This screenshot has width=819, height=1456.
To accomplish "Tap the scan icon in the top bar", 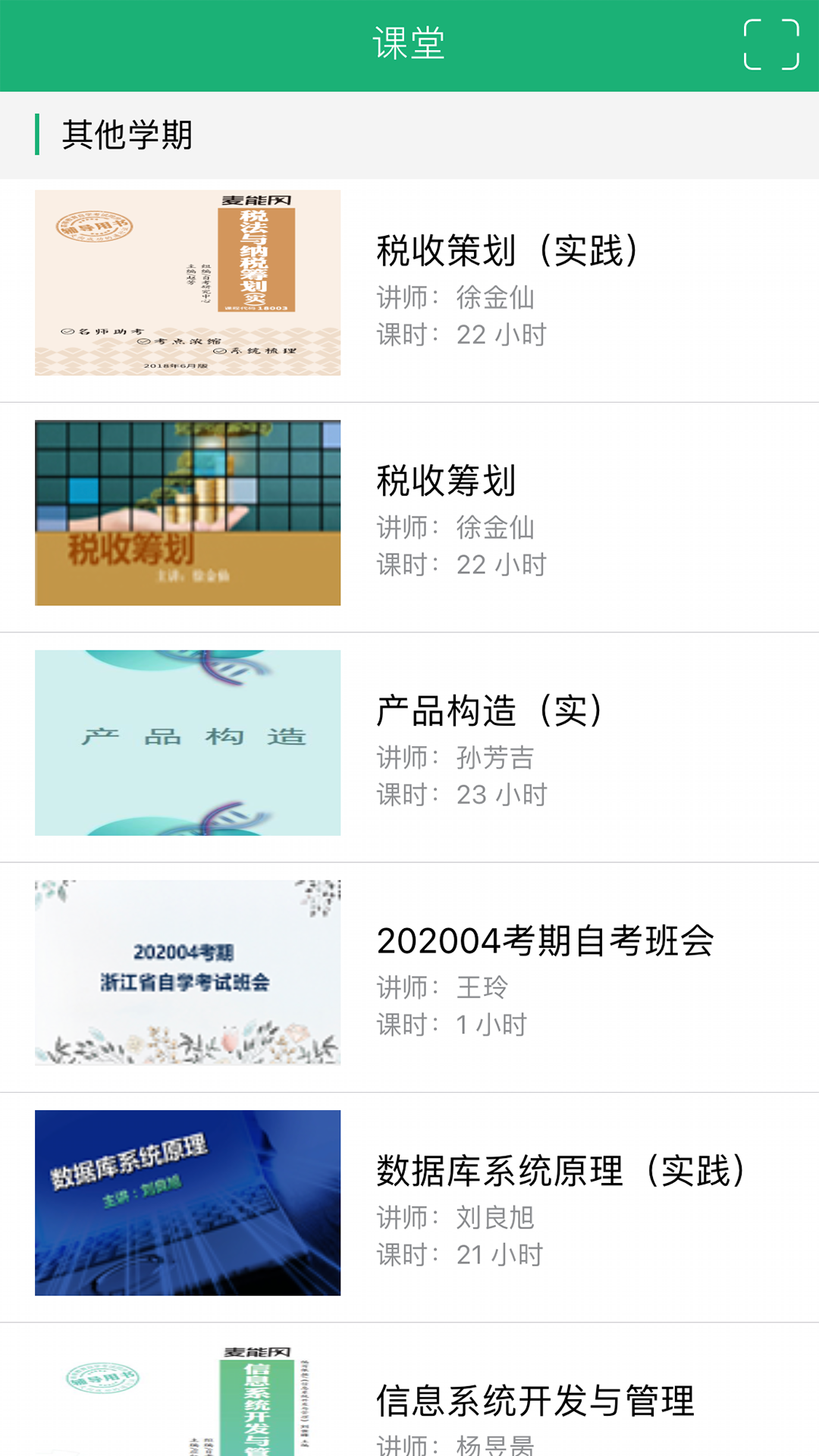I will pyautogui.click(x=771, y=44).
